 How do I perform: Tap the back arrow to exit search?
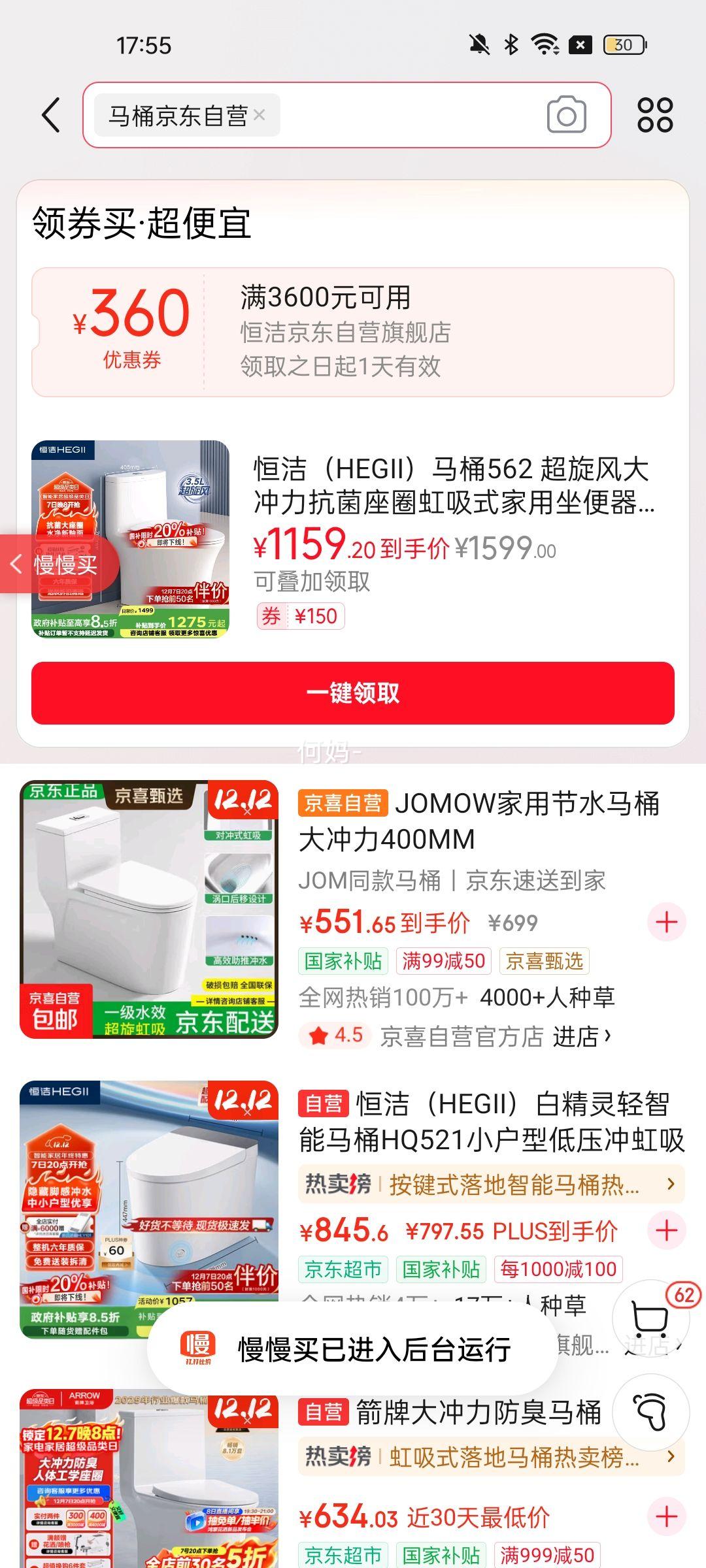coord(49,114)
